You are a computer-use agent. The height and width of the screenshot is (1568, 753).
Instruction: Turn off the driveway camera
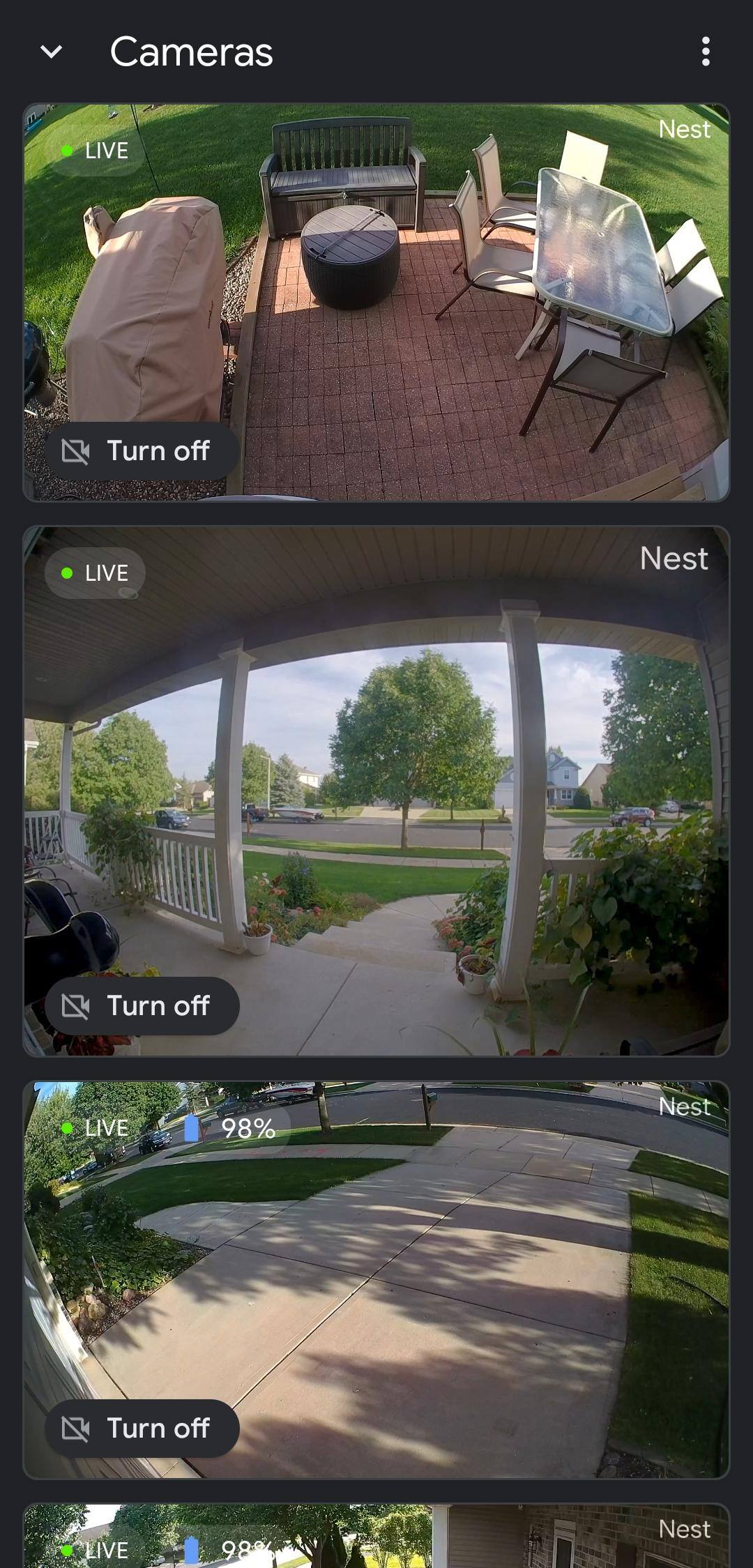click(x=142, y=1429)
